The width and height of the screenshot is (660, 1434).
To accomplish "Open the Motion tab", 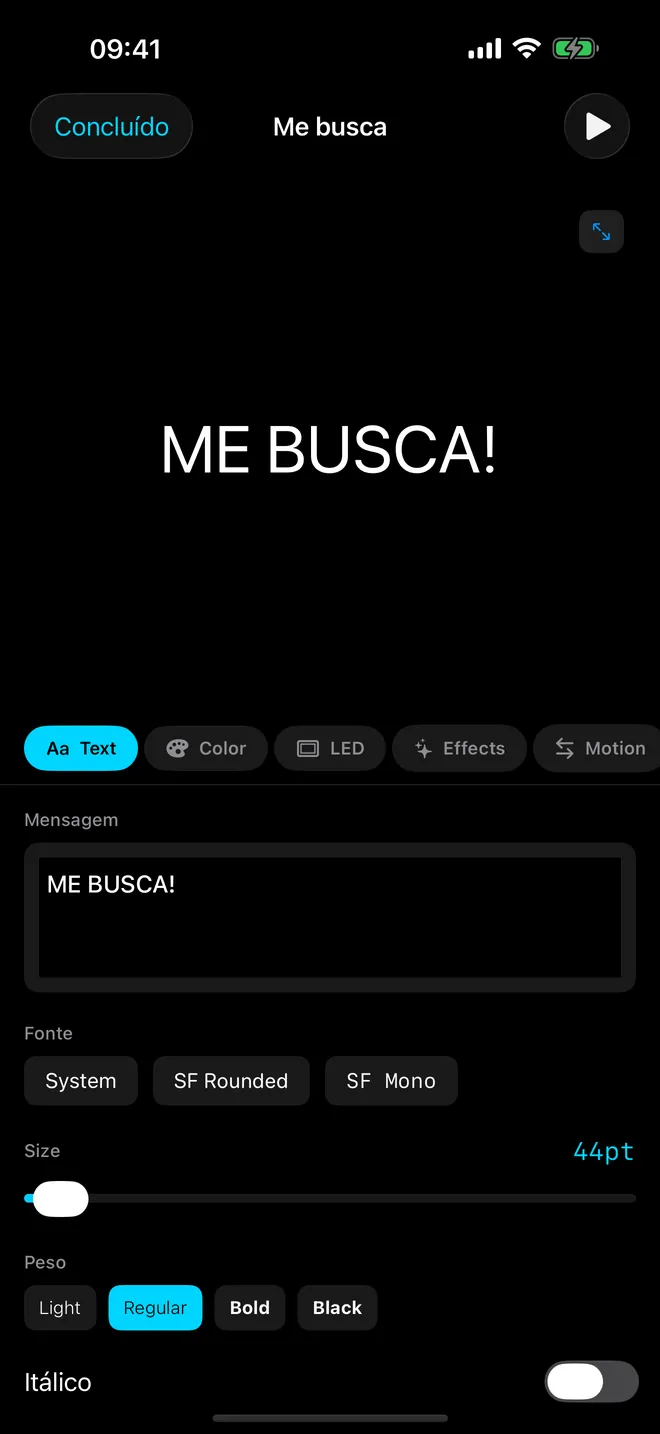I will (x=598, y=748).
